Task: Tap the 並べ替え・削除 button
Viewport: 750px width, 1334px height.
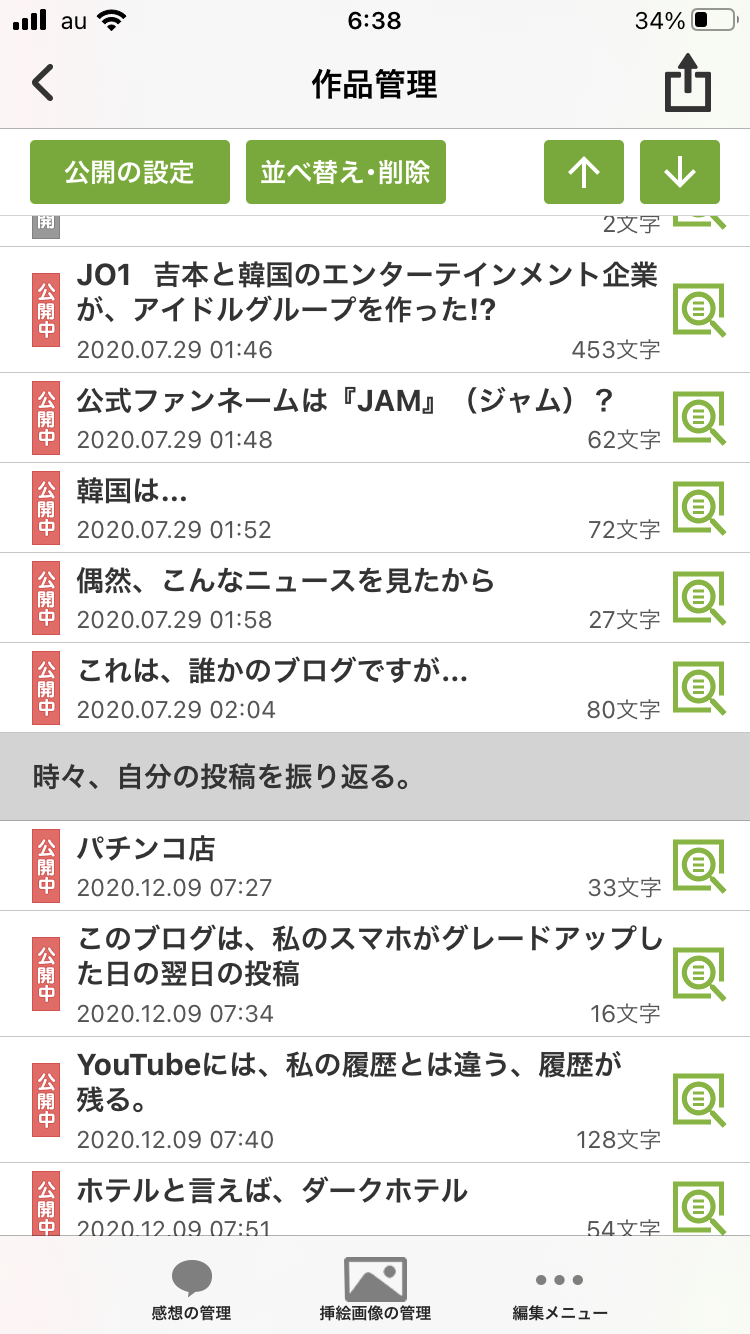Action: (345, 172)
